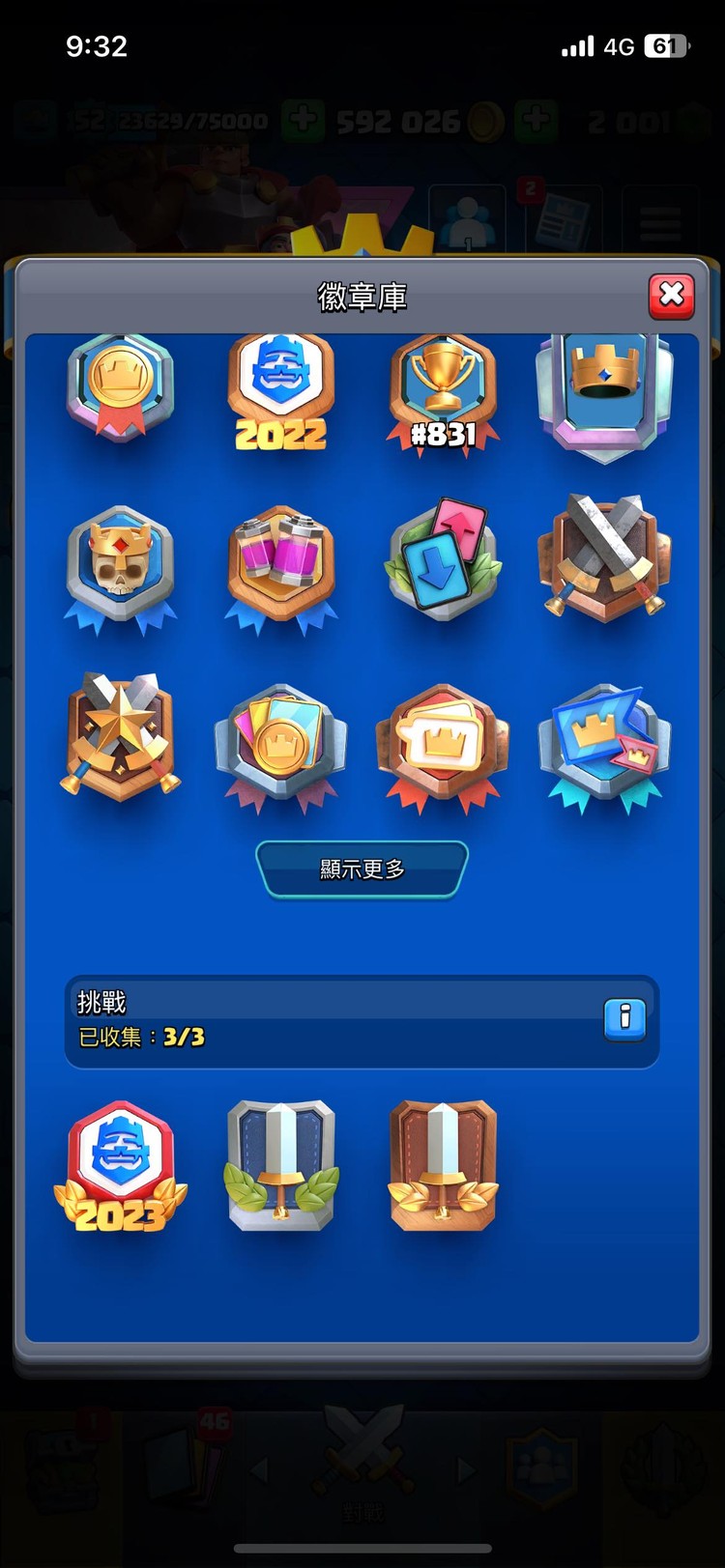Tap the skull with crown badge
Image resolution: width=725 pixels, height=1568 pixels.
click(x=120, y=568)
